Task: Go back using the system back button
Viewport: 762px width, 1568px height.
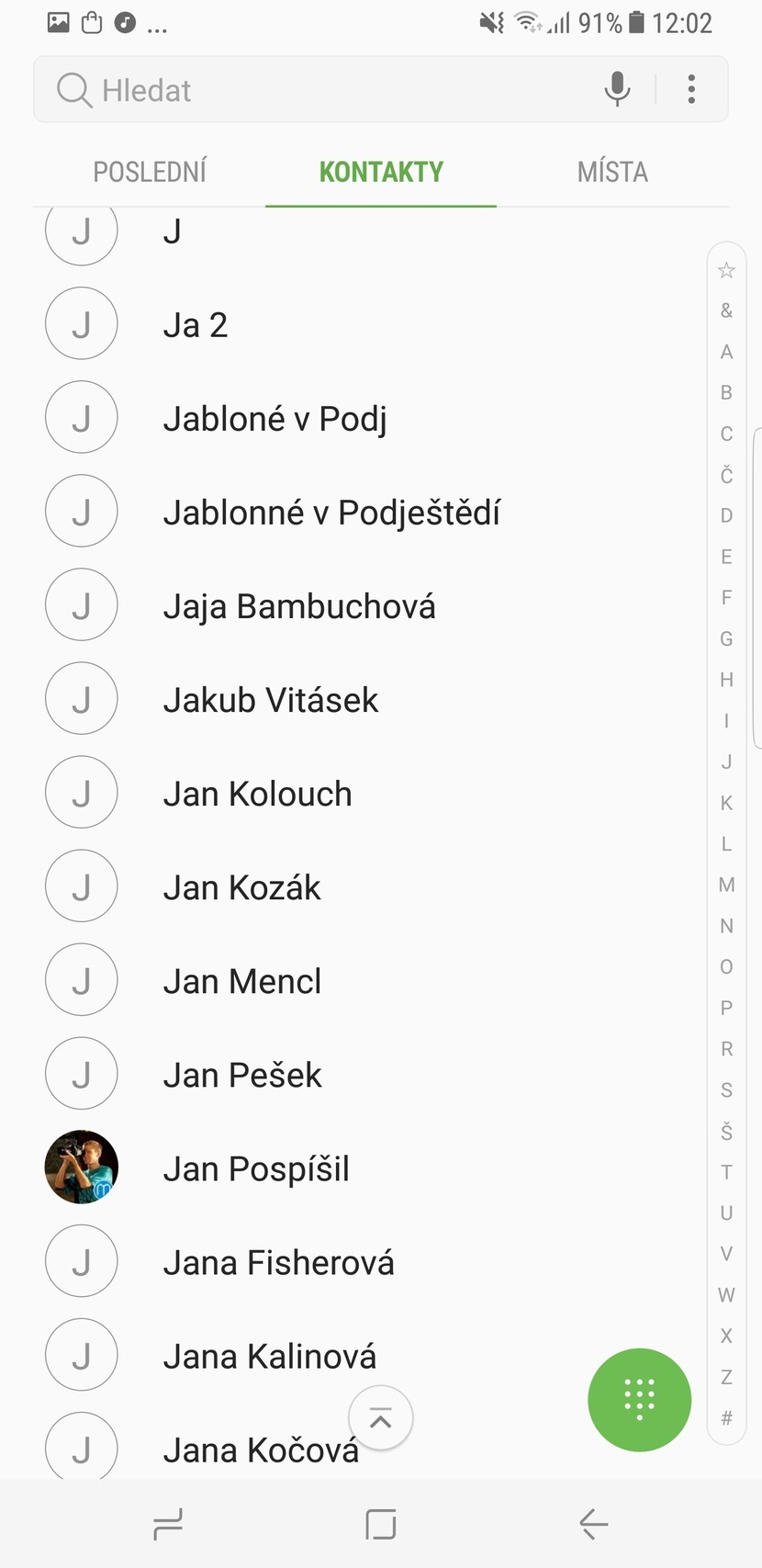Action: (x=594, y=1524)
